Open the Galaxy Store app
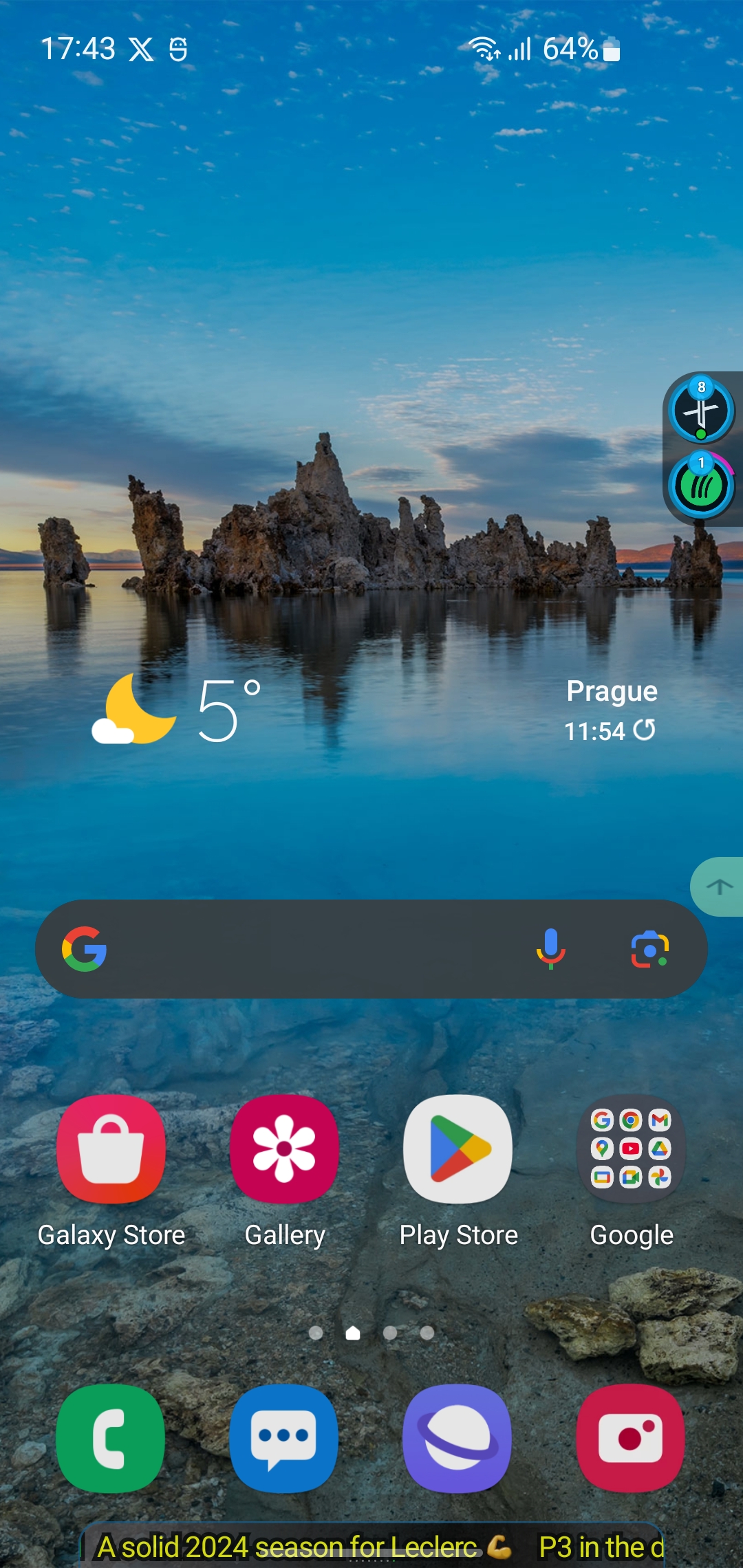Viewport: 743px width, 1568px height. (111, 1149)
